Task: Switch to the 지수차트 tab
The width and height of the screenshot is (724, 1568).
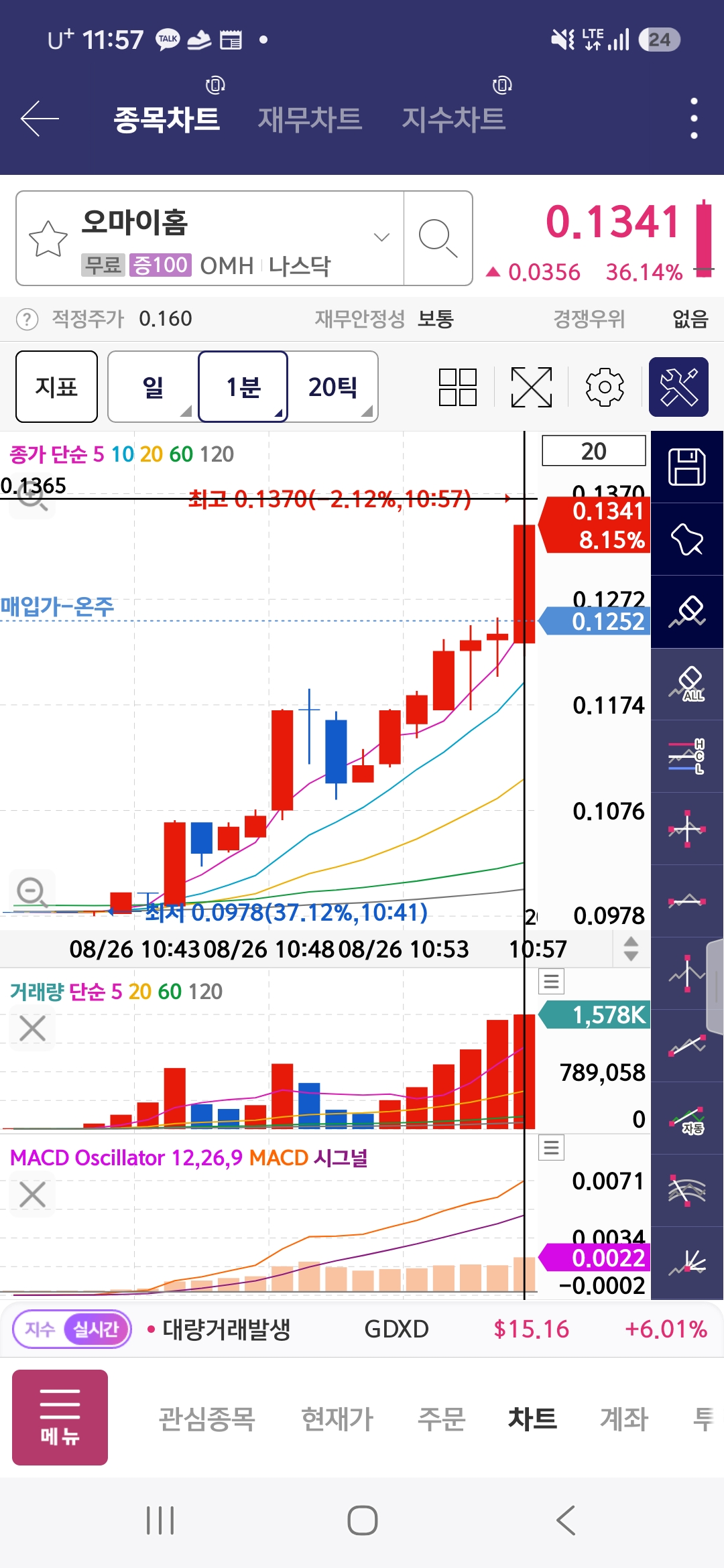Action: (453, 119)
